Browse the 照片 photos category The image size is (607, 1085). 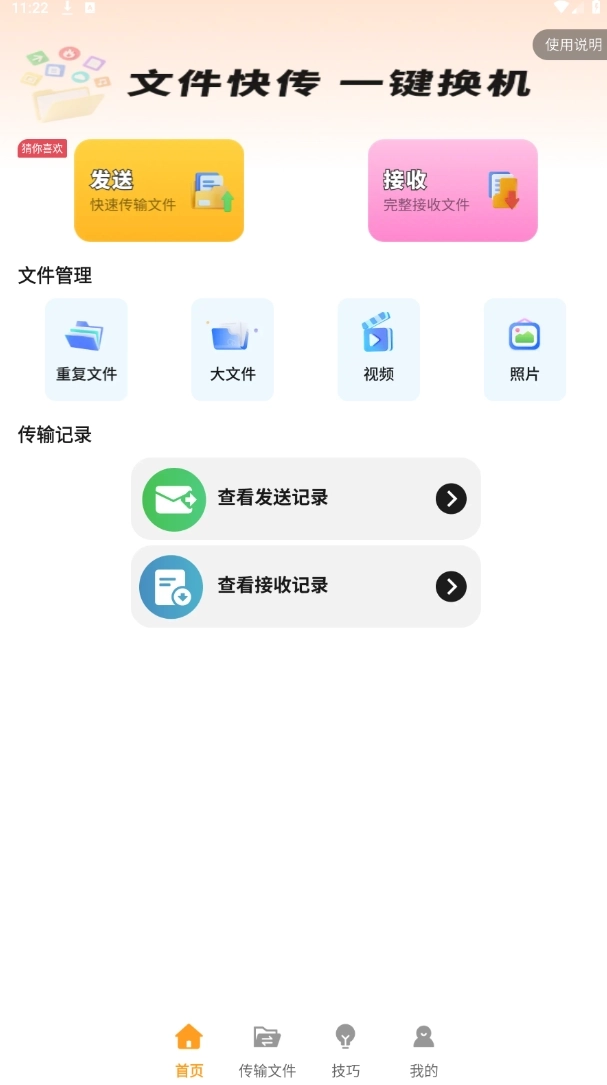[524, 349]
